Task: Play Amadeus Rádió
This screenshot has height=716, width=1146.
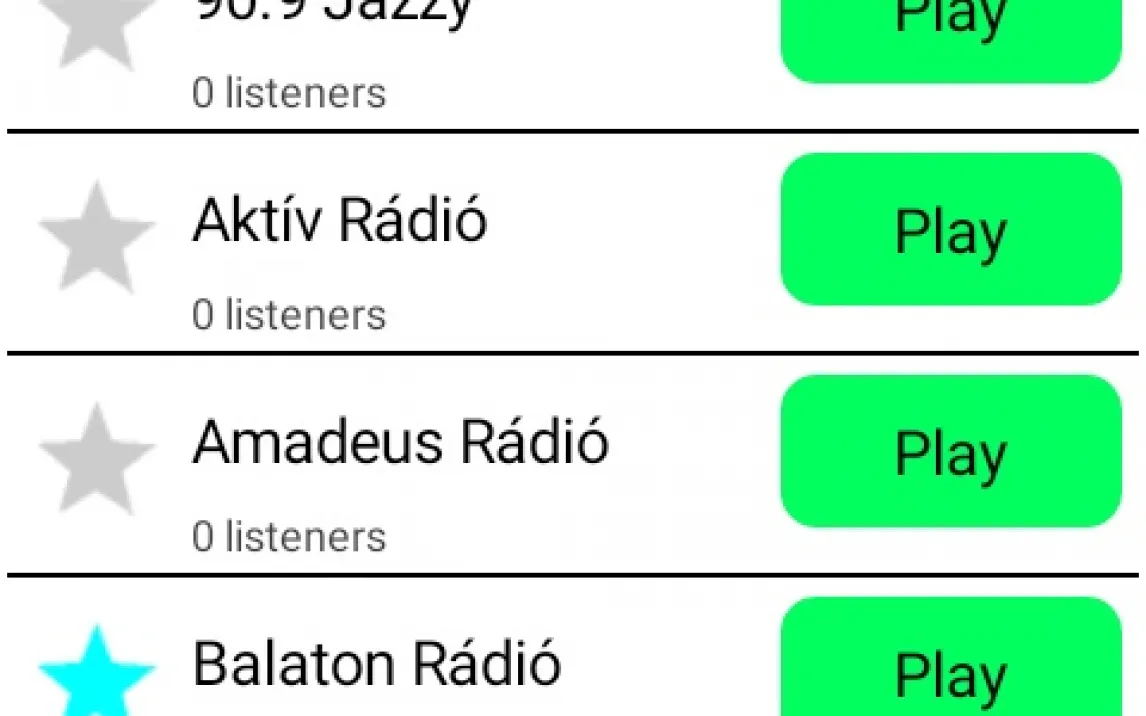Action: point(950,452)
